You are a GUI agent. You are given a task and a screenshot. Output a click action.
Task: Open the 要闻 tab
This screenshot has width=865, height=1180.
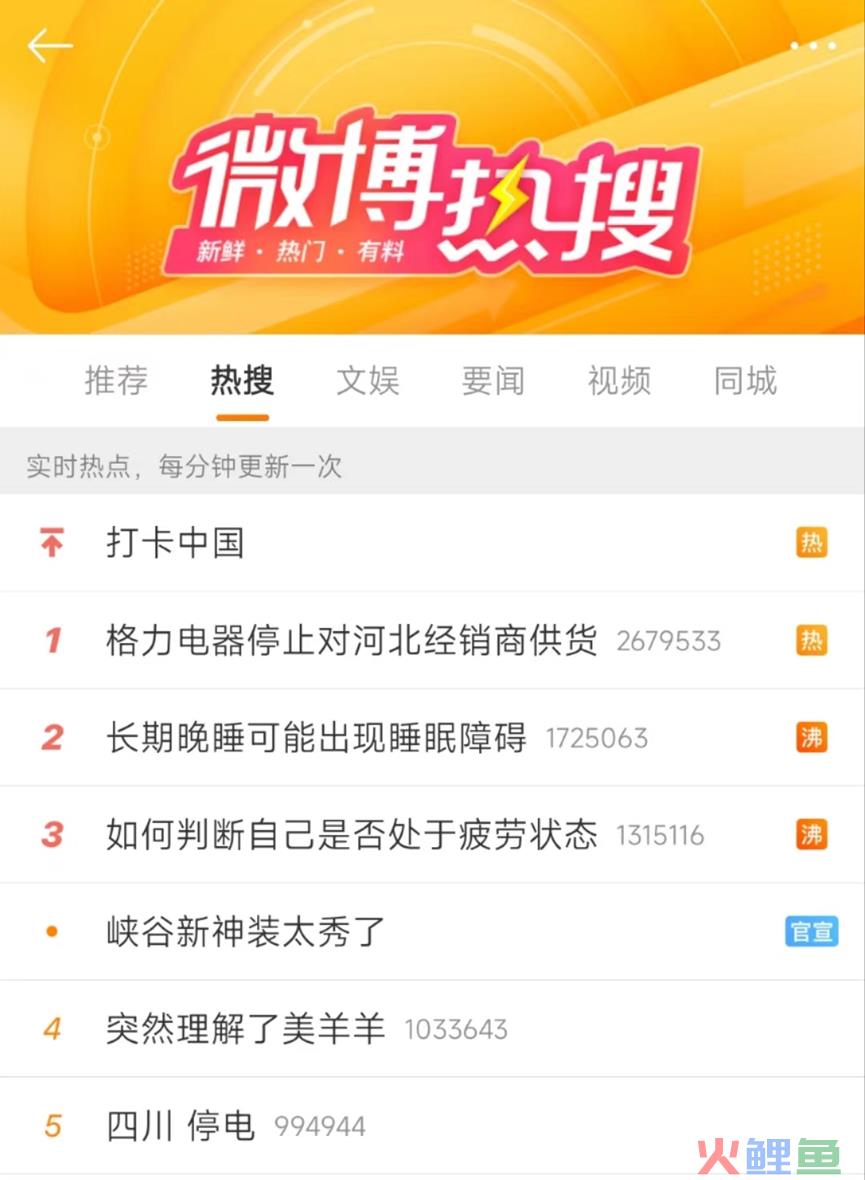point(493,381)
